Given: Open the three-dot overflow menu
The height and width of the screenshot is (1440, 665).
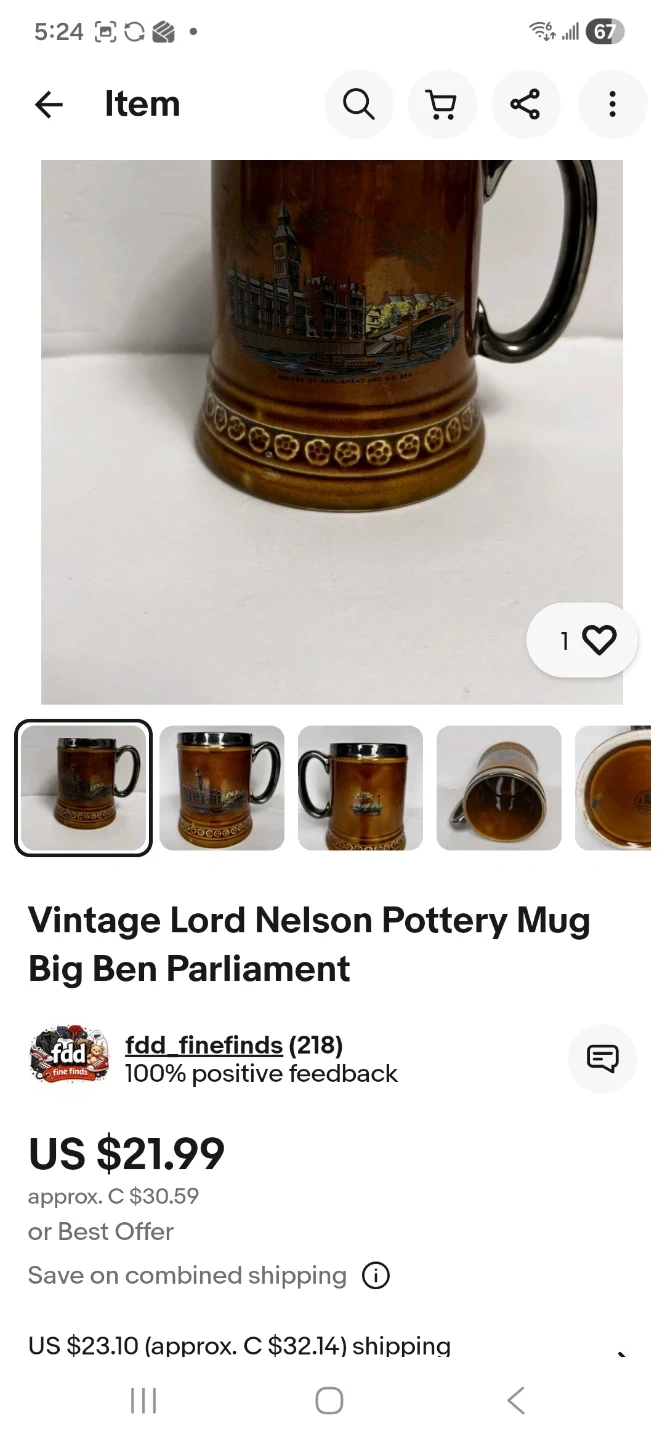Looking at the screenshot, I should (x=612, y=104).
